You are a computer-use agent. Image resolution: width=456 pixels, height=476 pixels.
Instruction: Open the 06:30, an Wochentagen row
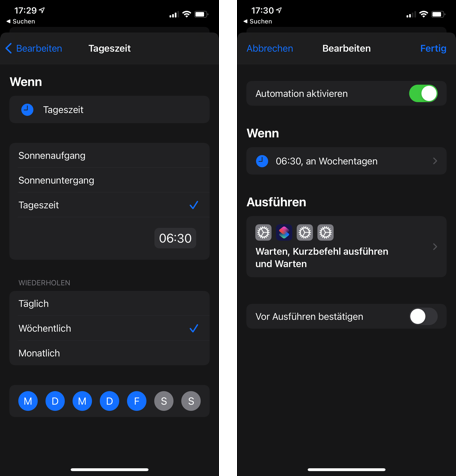pyautogui.click(x=346, y=161)
